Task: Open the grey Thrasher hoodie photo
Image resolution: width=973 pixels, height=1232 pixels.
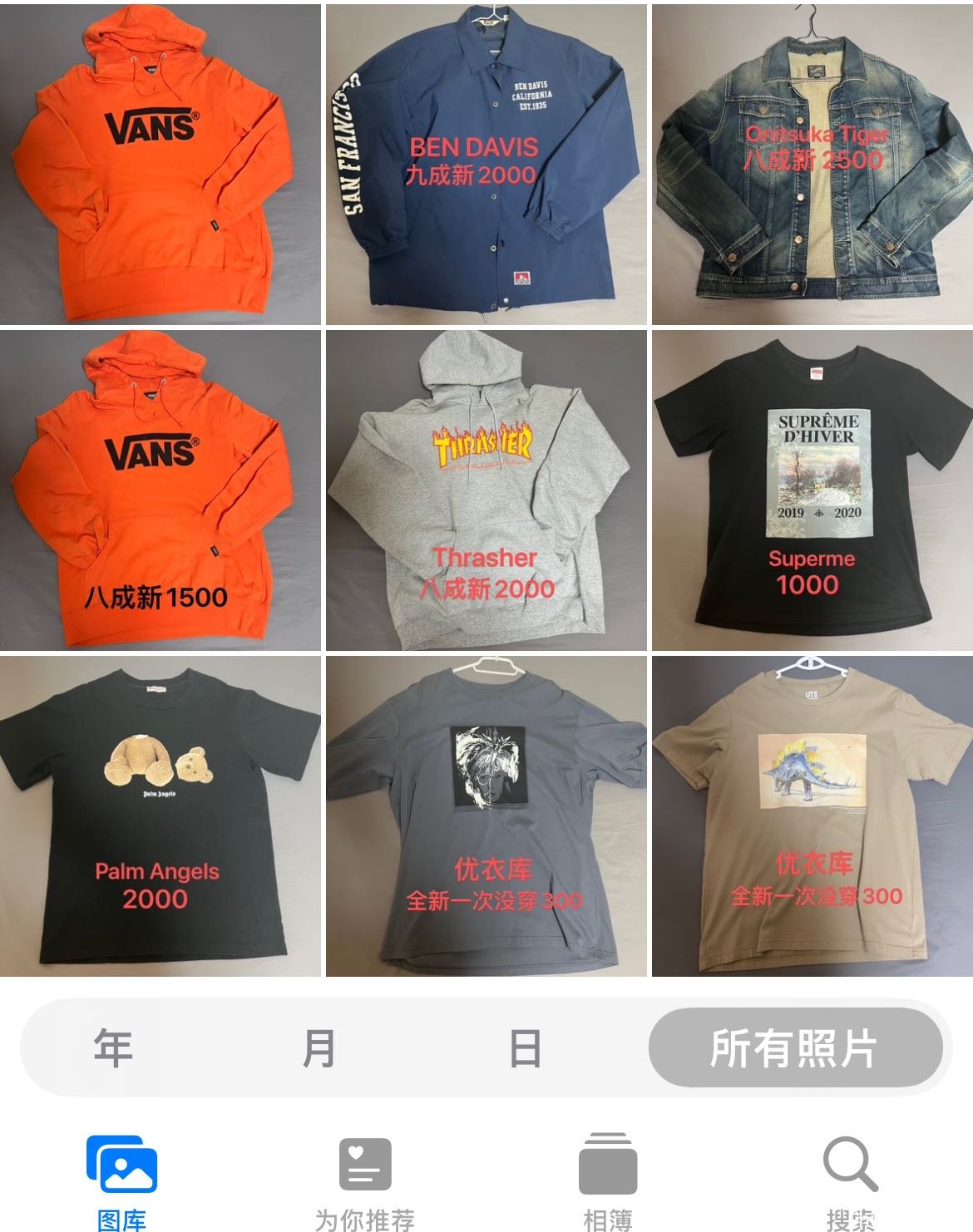Action: pyautogui.click(x=486, y=490)
